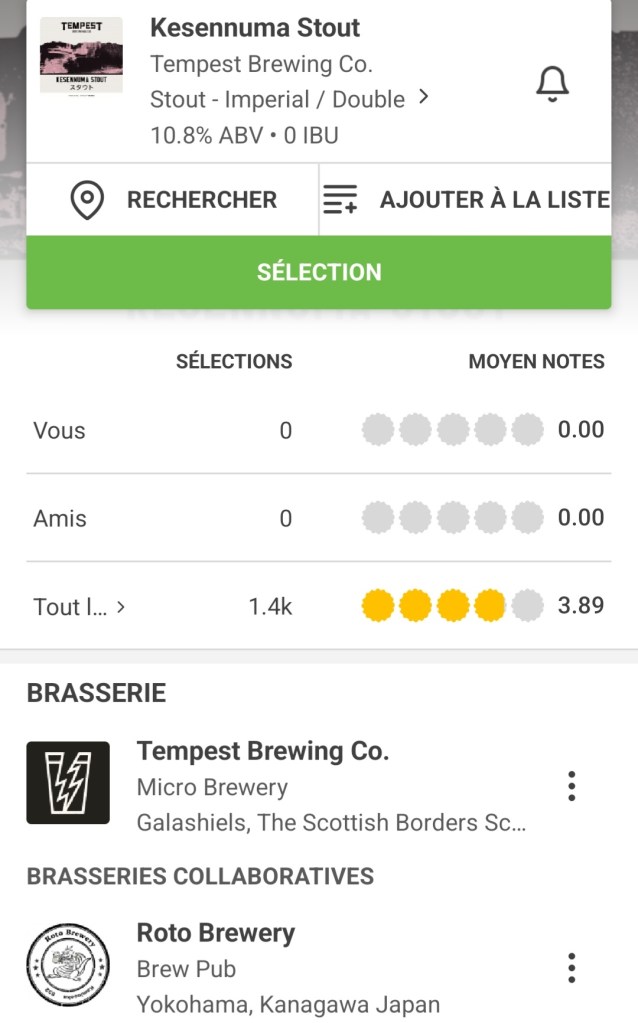
Task: Open the notifications bell for Kesennuma Stout
Action: (x=552, y=84)
